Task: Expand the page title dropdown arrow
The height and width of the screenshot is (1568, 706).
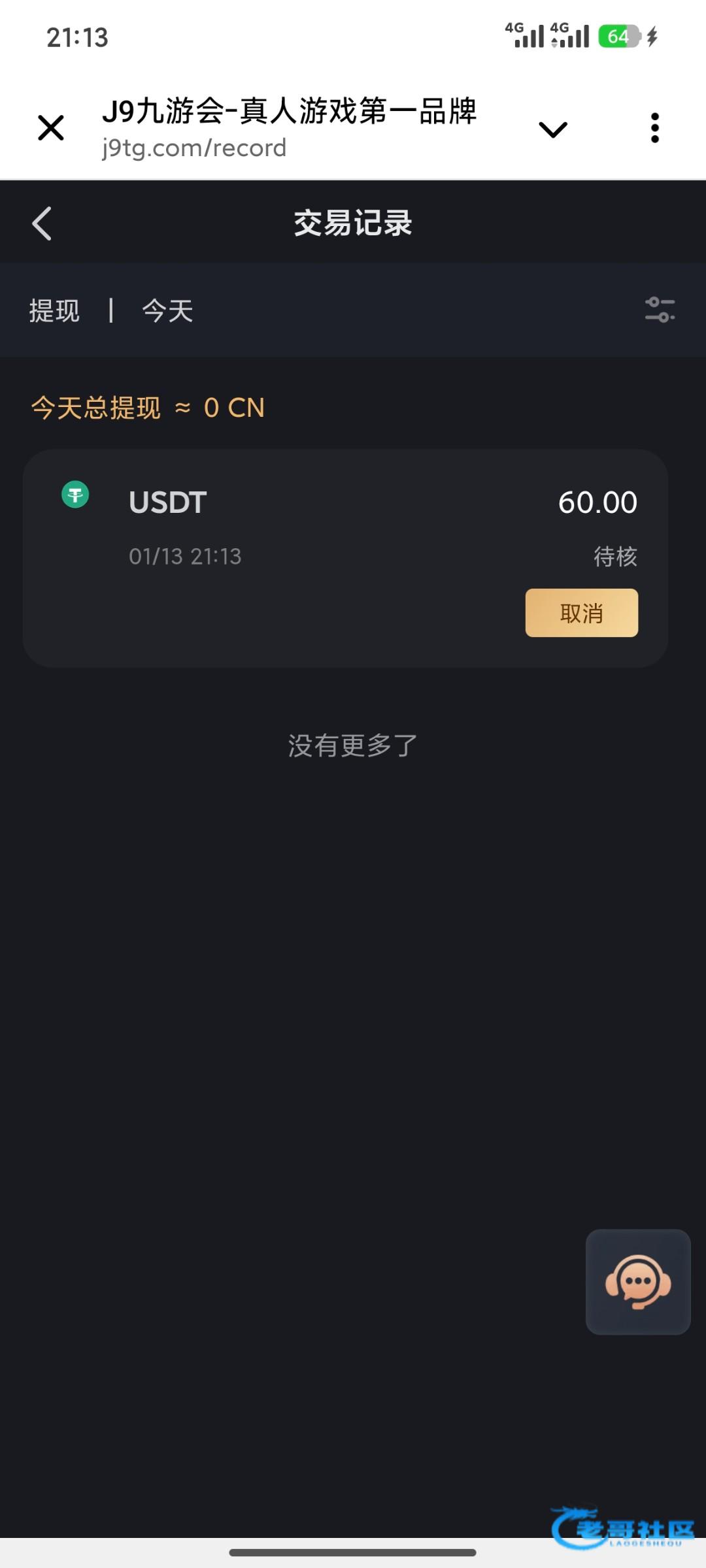Action: point(552,129)
